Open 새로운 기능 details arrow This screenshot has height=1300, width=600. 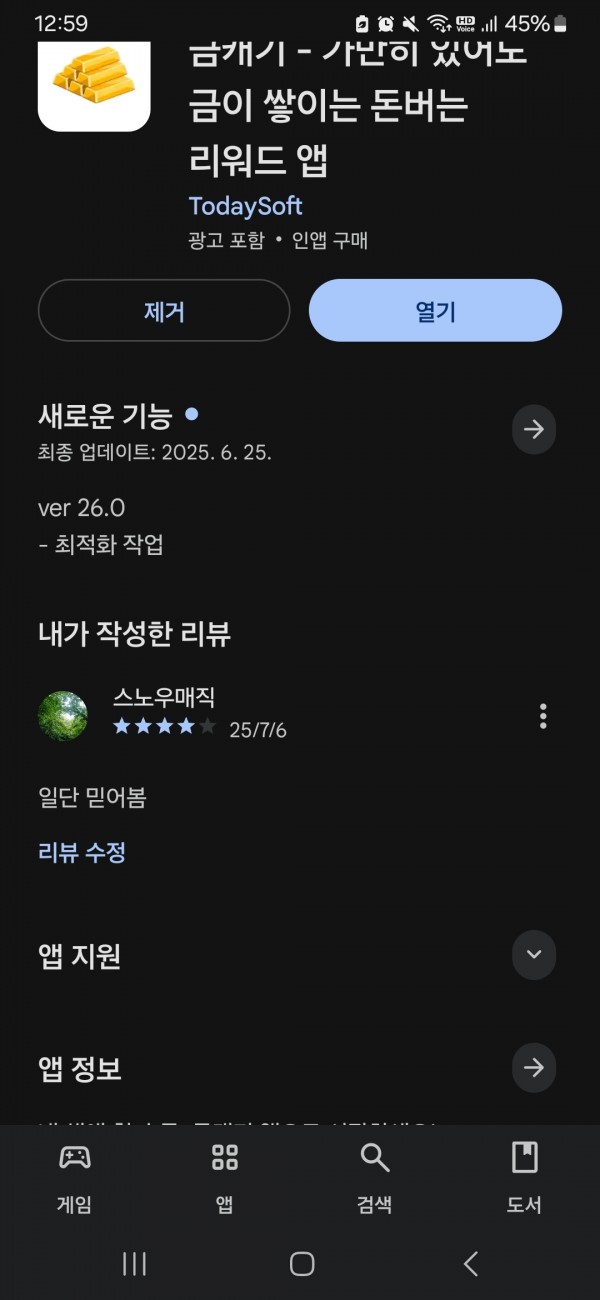coord(534,429)
